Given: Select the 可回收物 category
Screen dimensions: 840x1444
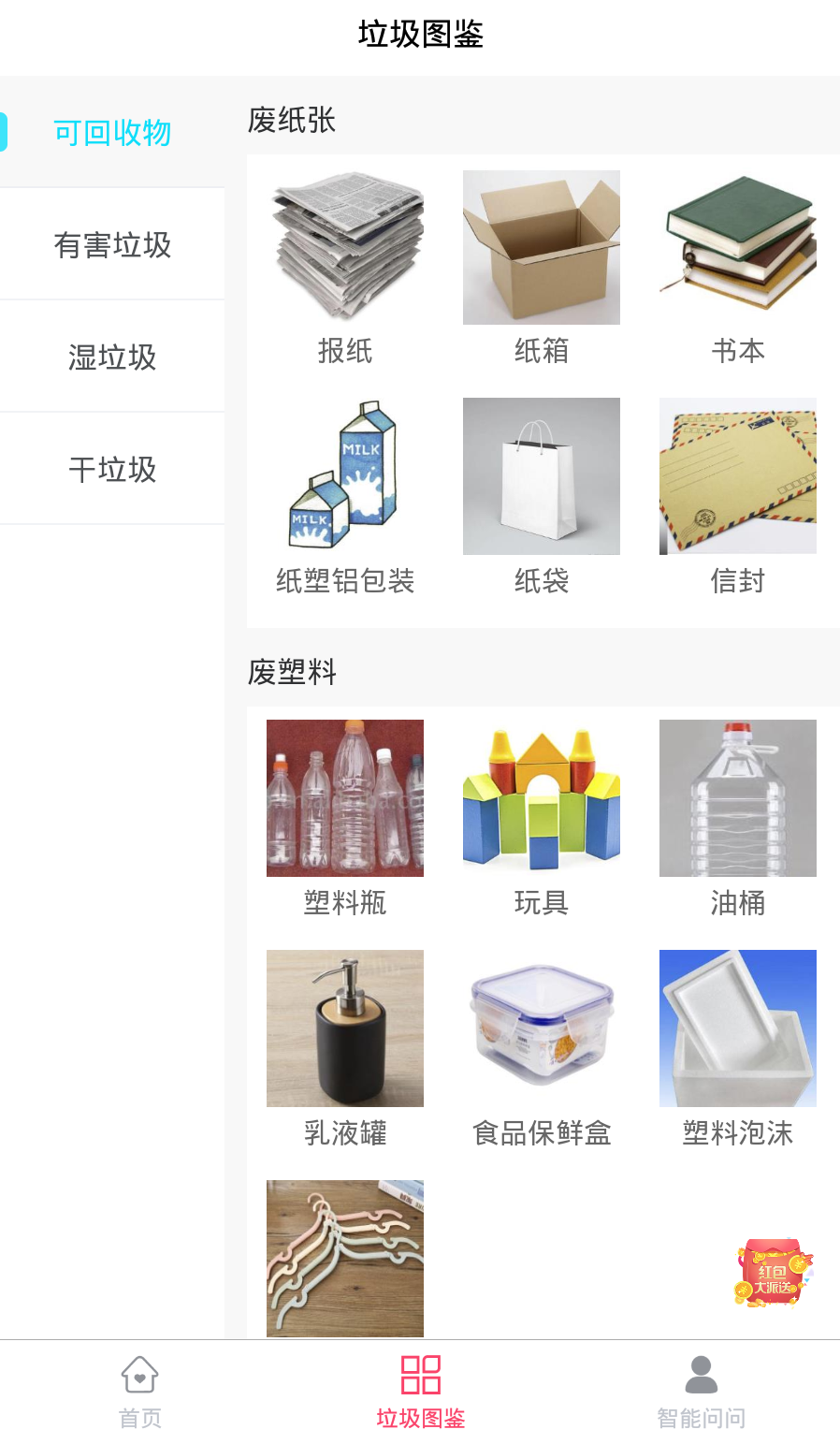Looking at the screenshot, I should (112, 132).
